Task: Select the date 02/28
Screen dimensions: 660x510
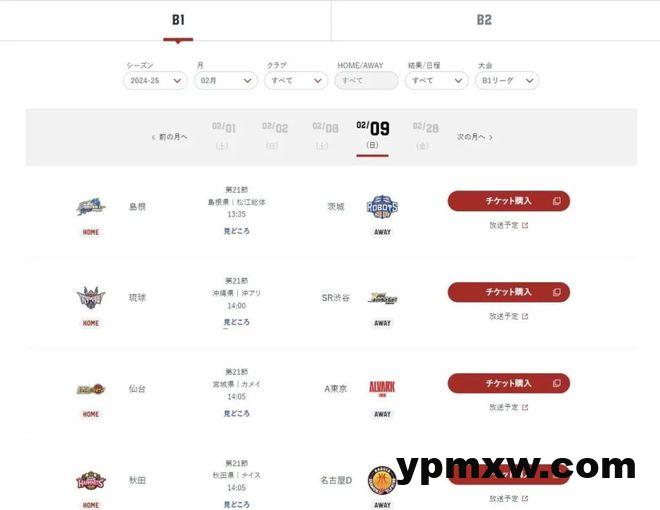Action: tap(425, 134)
